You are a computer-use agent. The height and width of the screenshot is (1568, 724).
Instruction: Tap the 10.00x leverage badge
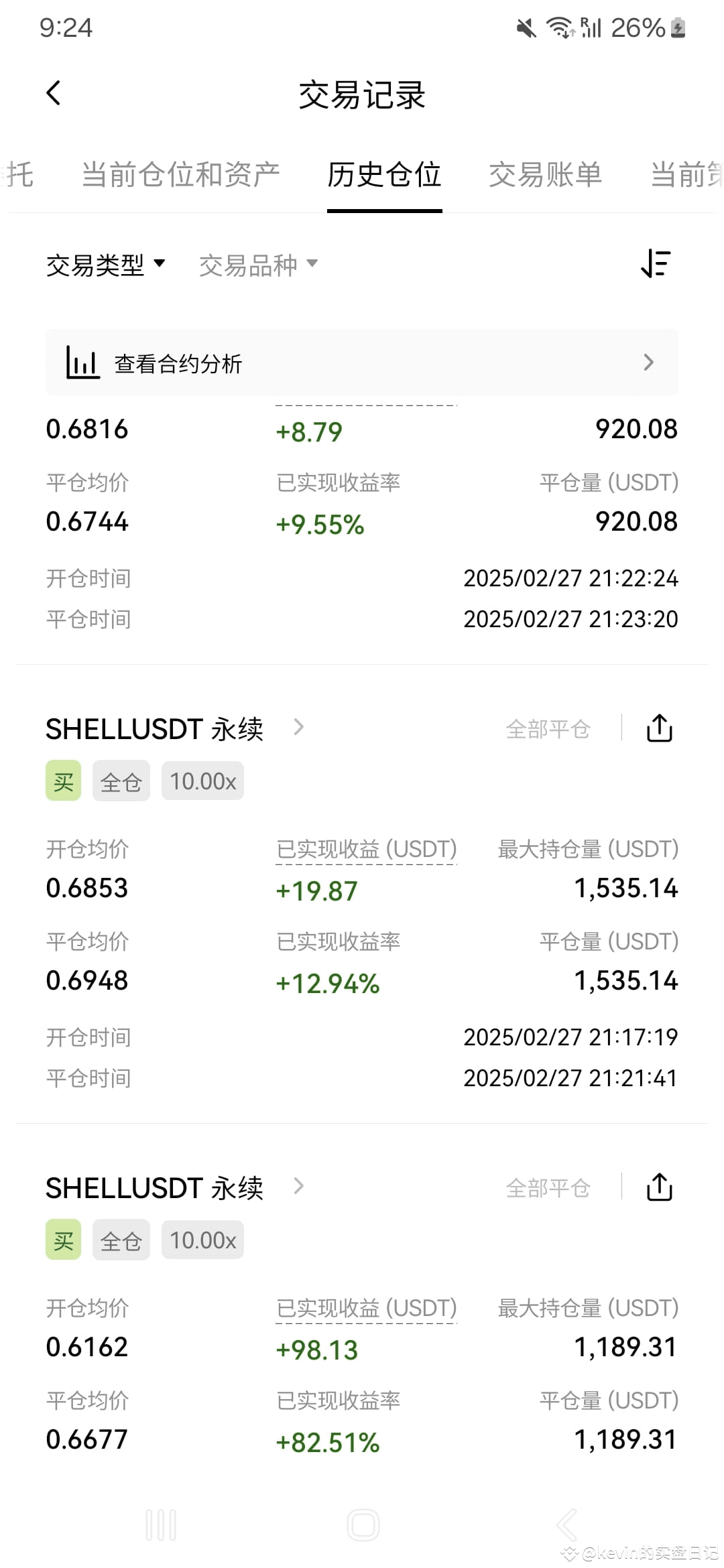click(x=202, y=780)
